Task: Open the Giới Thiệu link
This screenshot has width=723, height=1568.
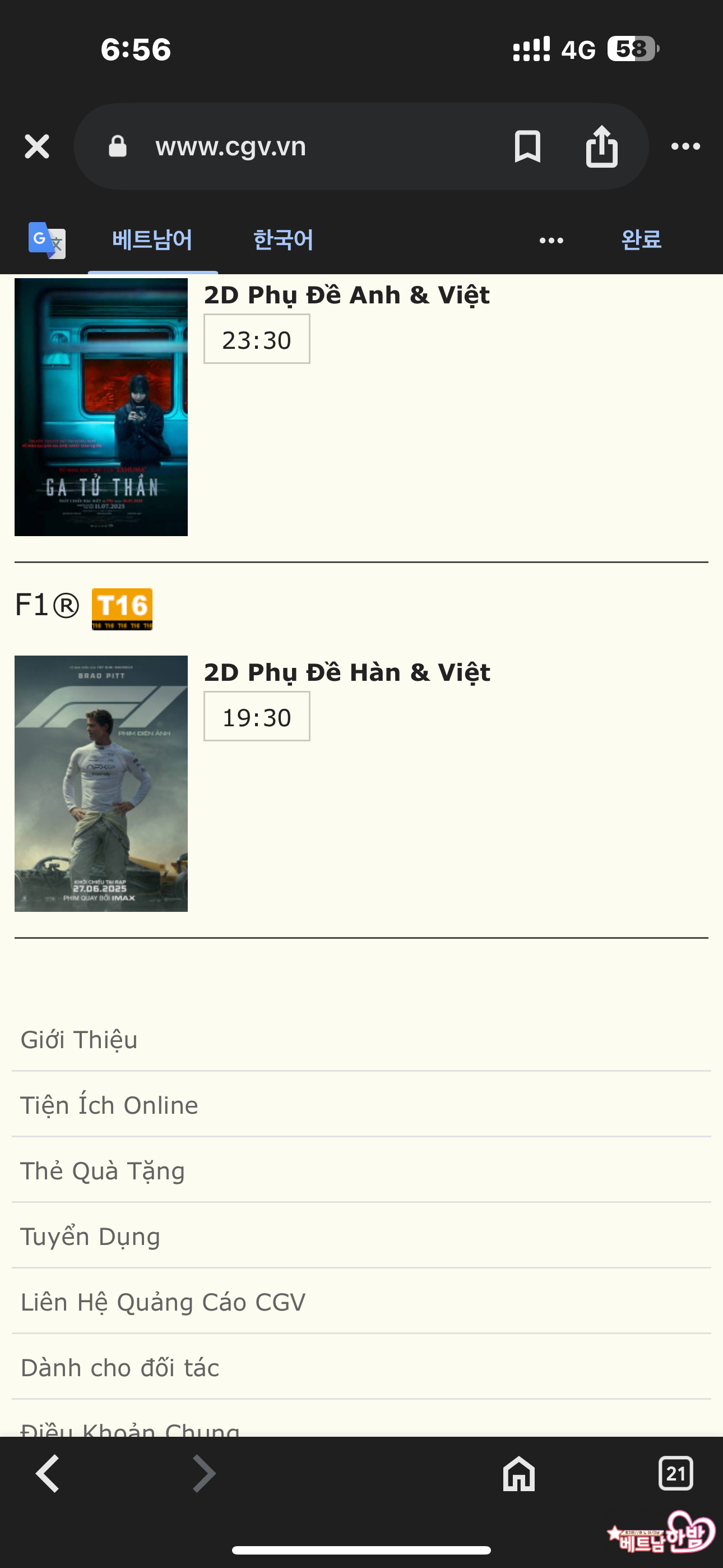Action: tap(79, 1040)
